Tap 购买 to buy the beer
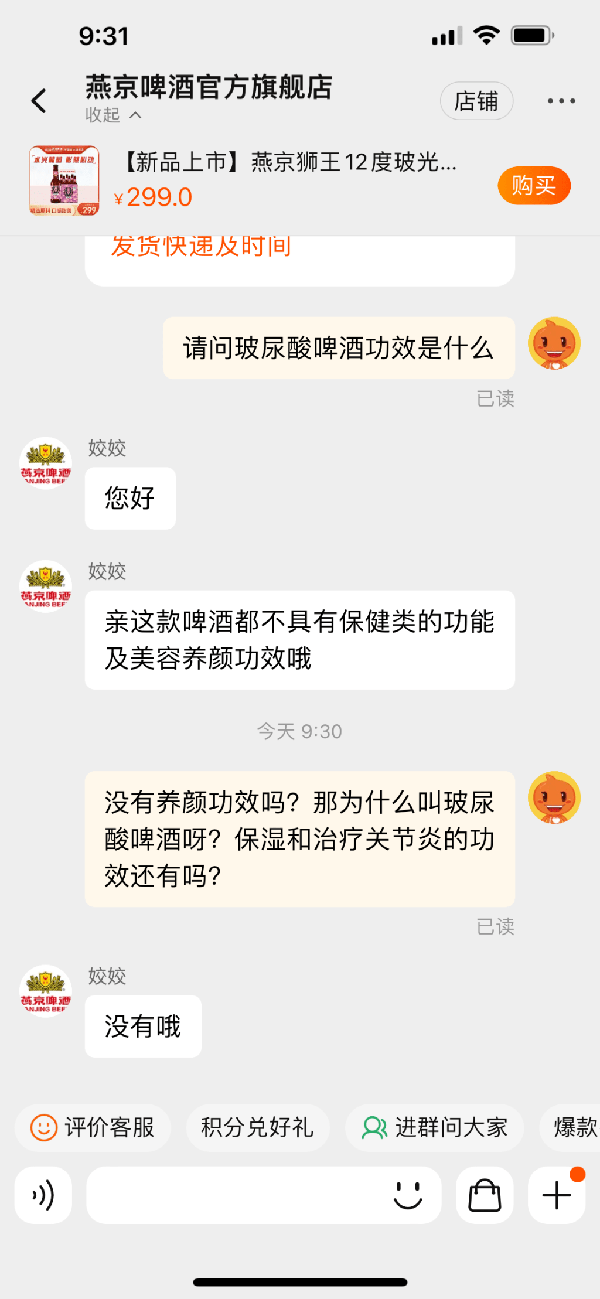Screen dimensions: 600x1299 point(534,185)
